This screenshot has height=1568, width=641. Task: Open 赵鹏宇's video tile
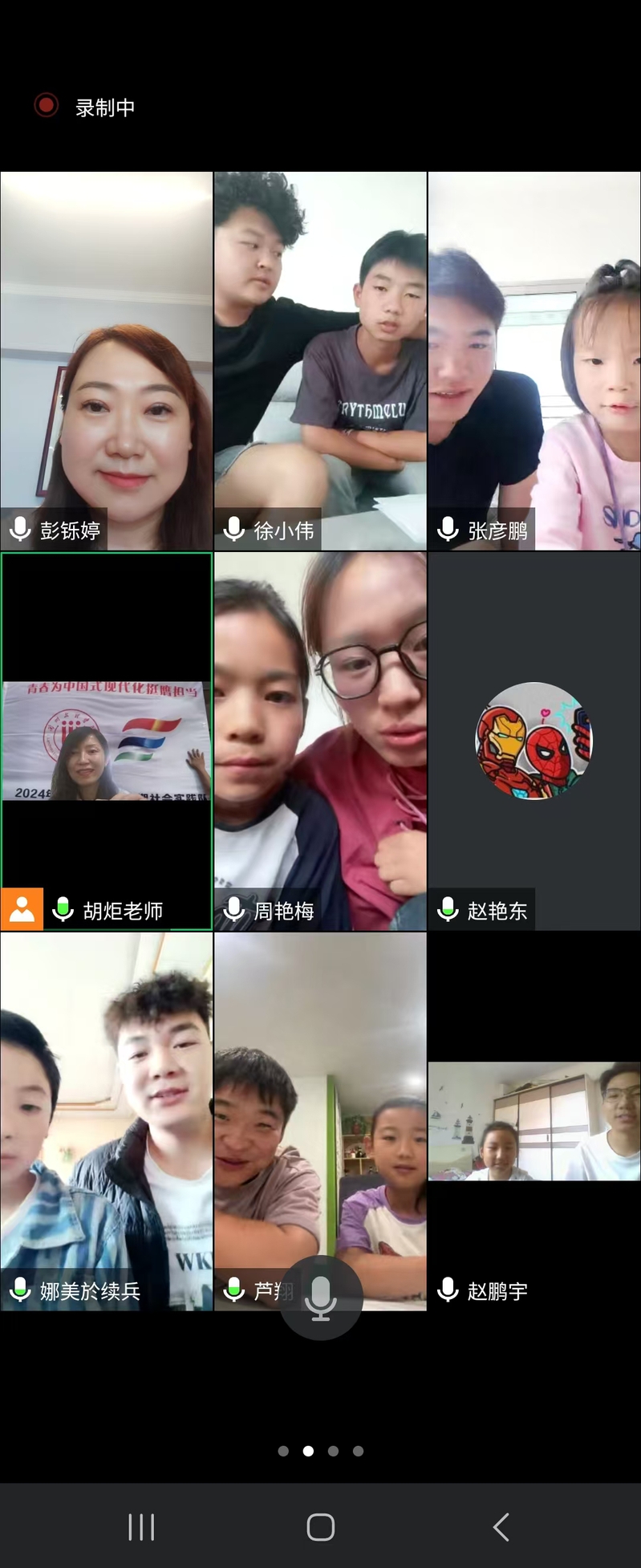click(534, 1121)
